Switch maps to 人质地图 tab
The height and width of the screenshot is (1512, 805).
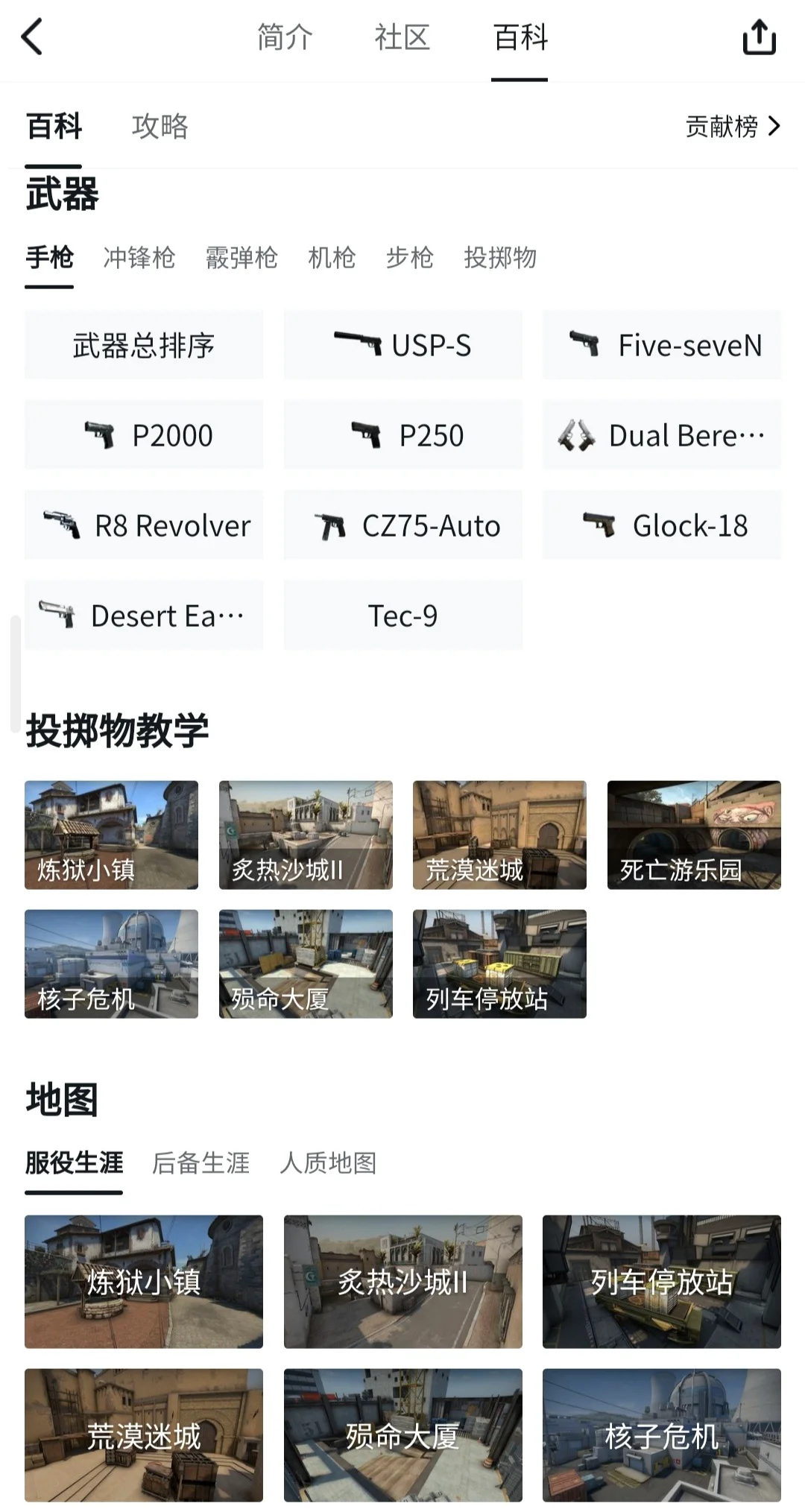pos(328,1163)
